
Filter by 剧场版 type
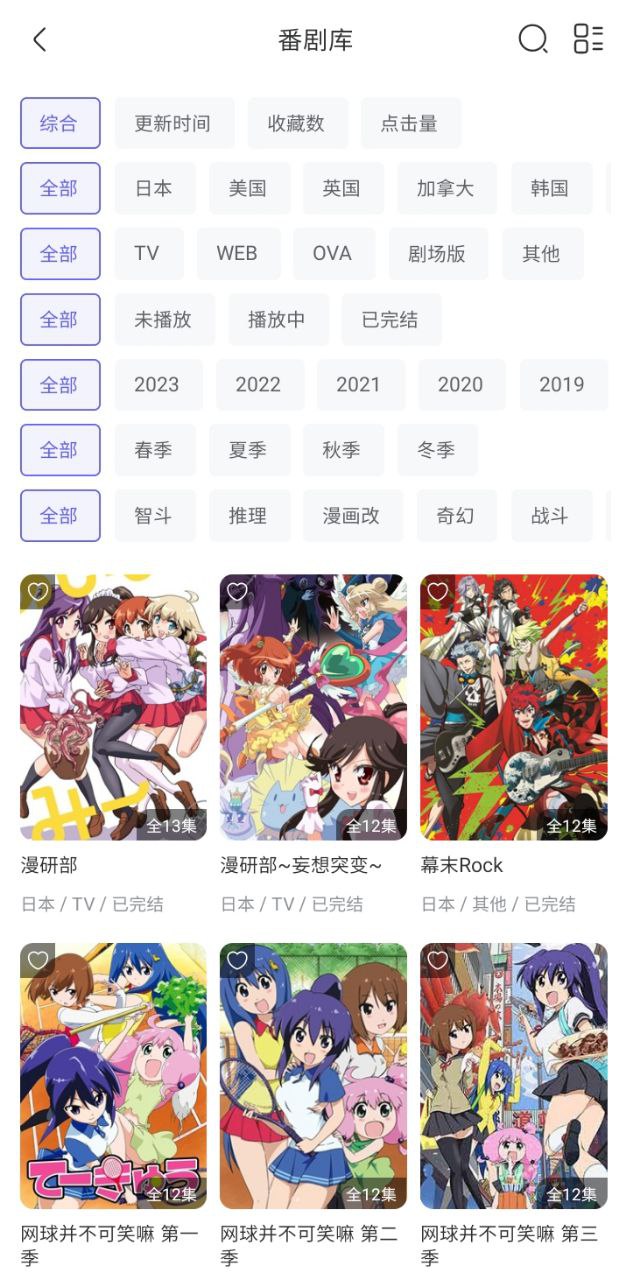click(438, 254)
